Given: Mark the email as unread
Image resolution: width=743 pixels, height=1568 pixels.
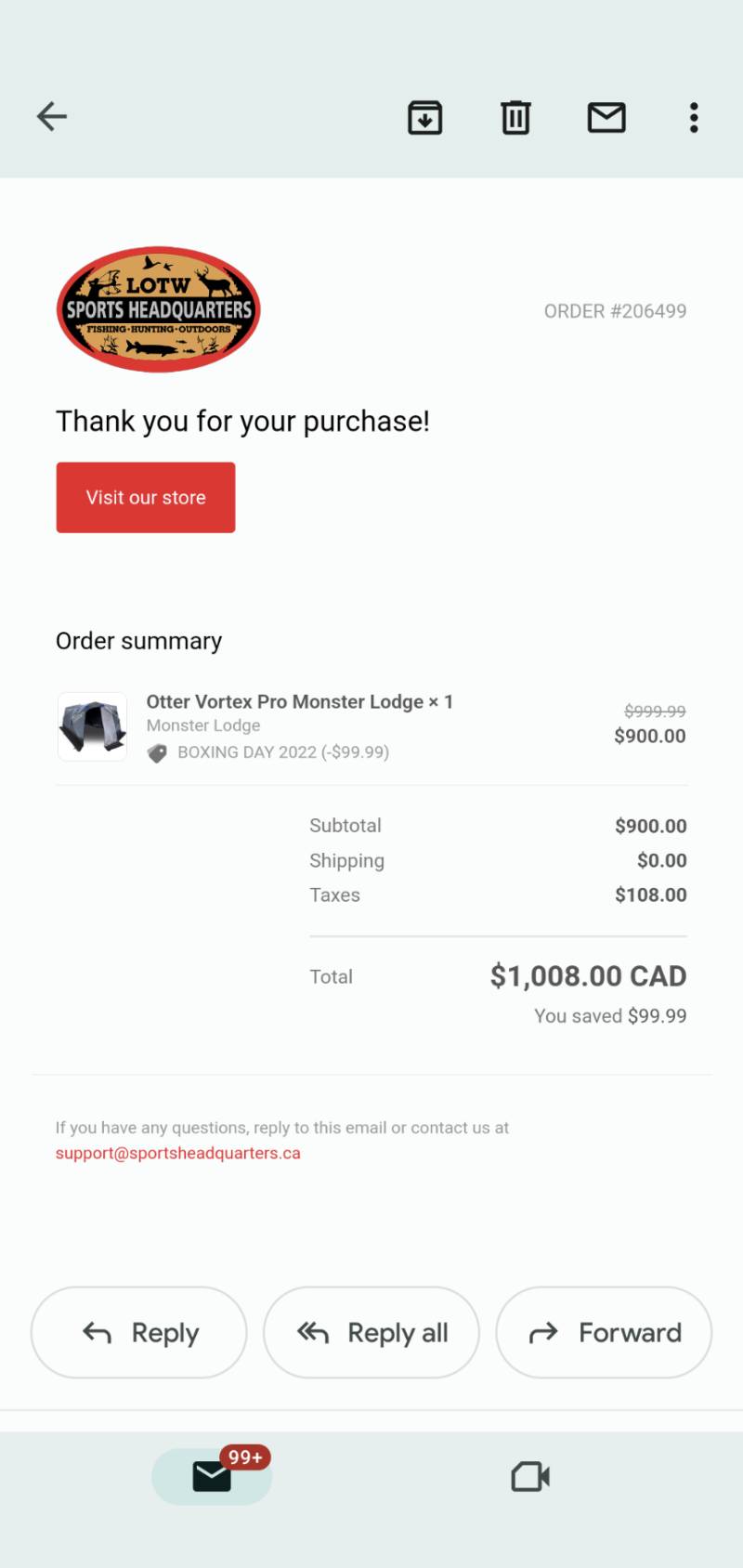Looking at the screenshot, I should pyautogui.click(x=606, y=118).
